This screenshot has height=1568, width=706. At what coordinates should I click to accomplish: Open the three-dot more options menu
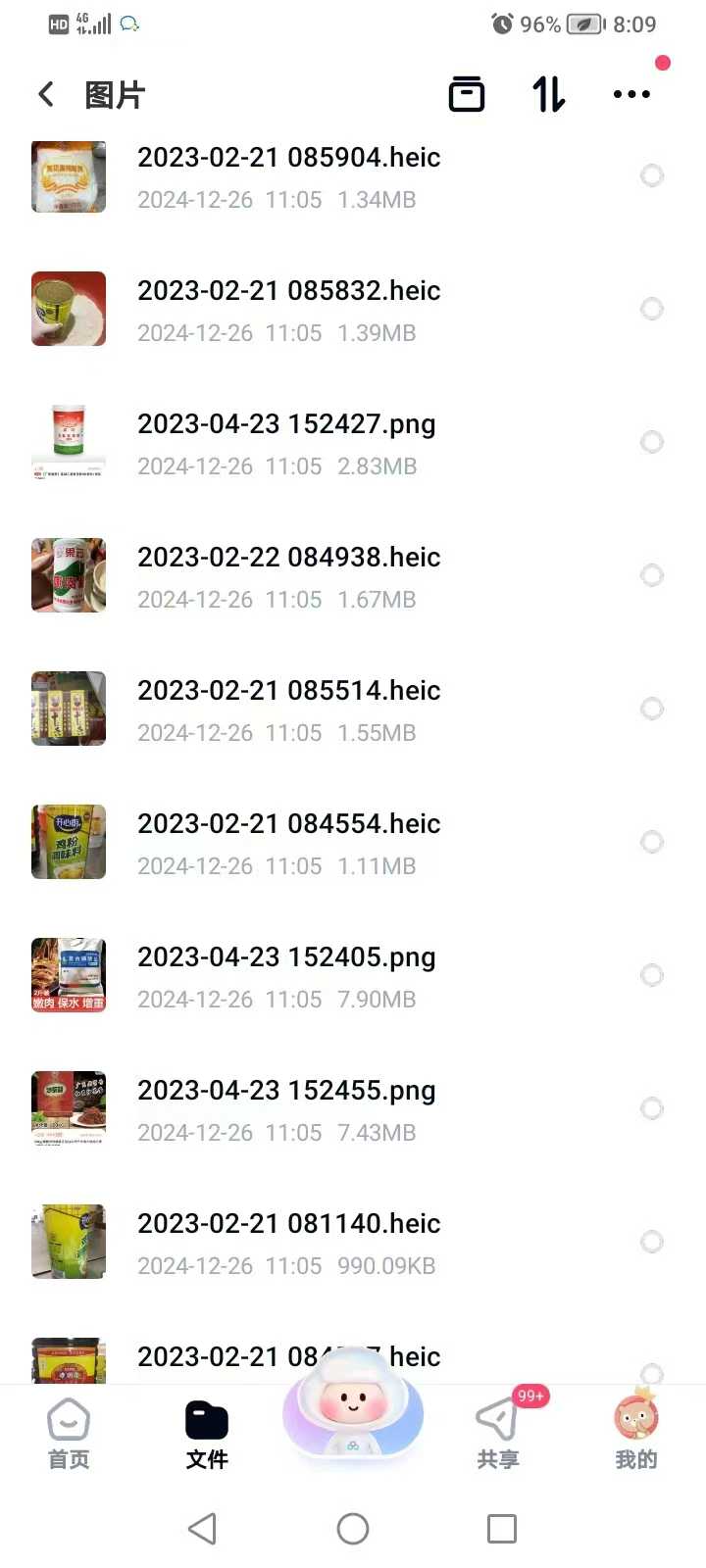pos(631,94)
